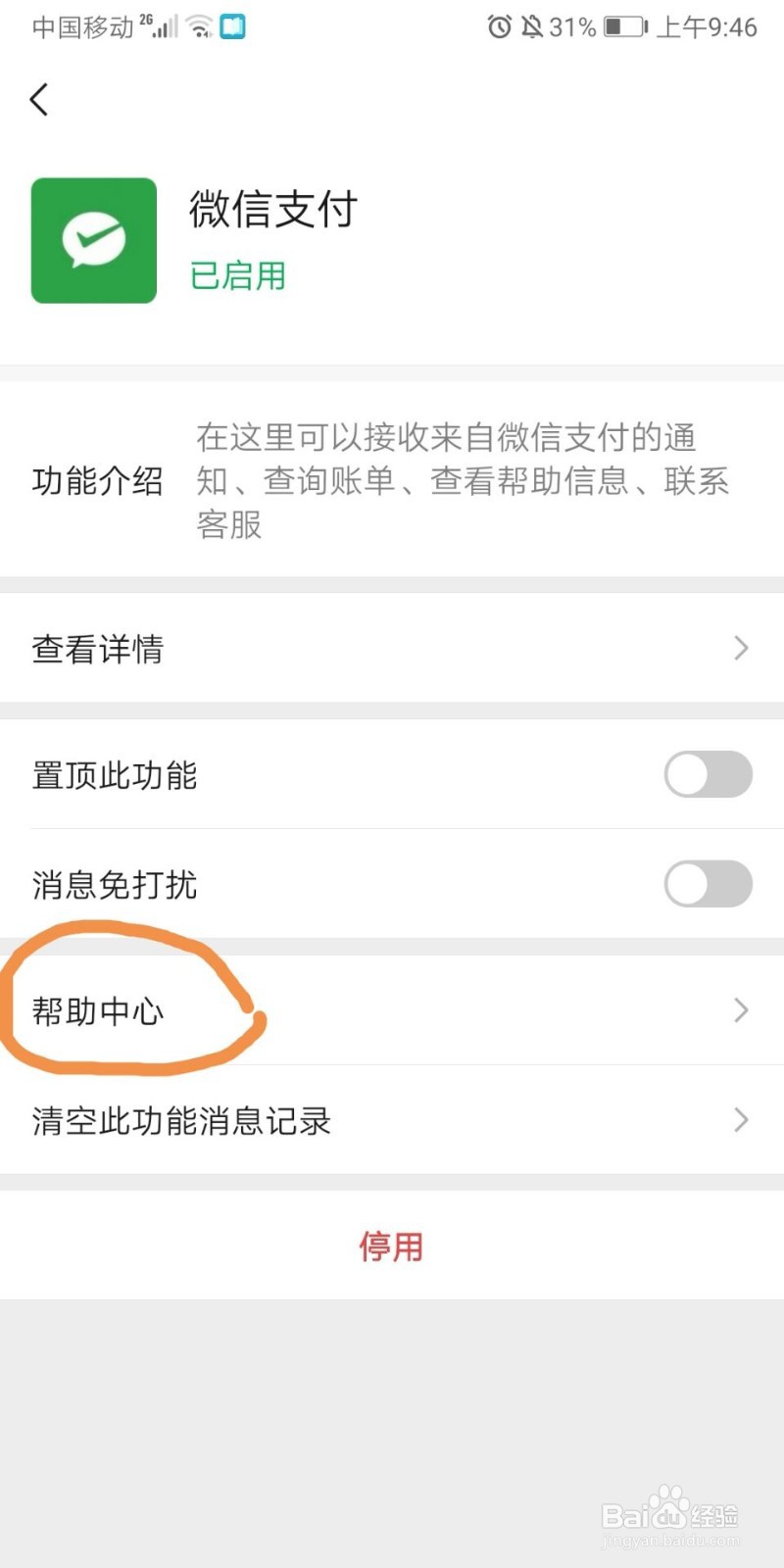This screenshot has width=784, height=1568.
Task: Tap the alarm clock icon in status bar
Action: coord(500,27)
